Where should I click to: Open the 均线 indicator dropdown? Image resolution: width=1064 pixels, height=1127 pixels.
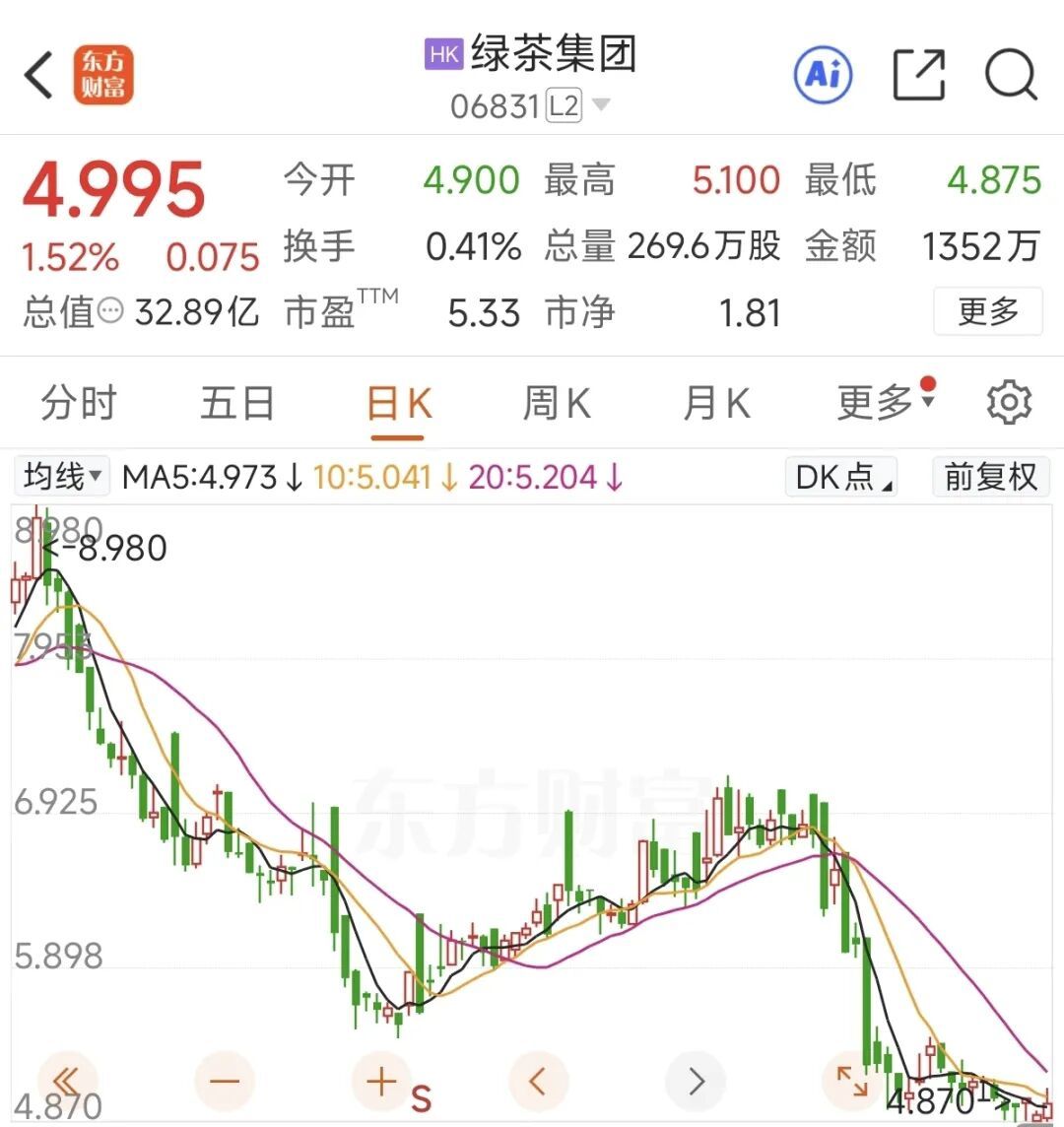tap(62, 476)
